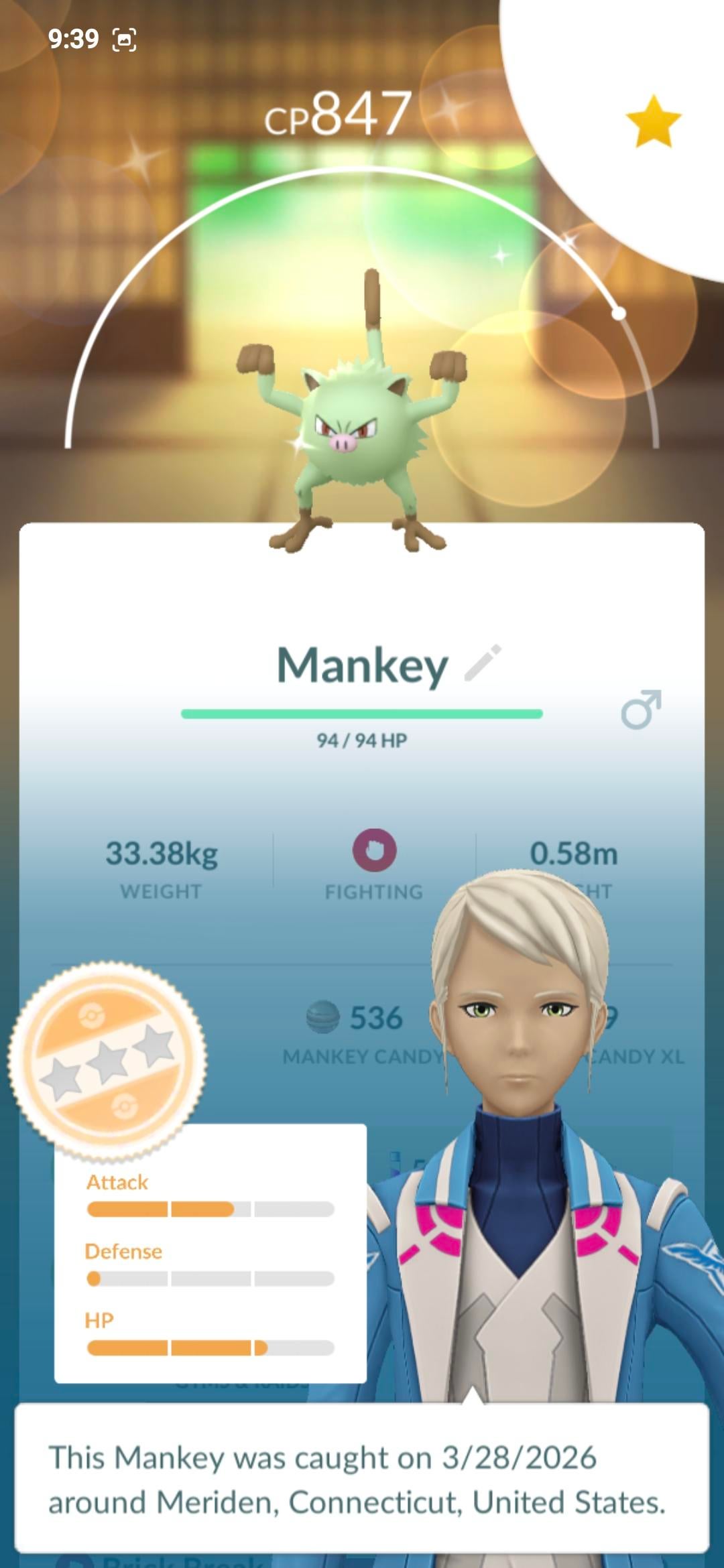Edit Mankey's nickname with the pencil icon
724x1568 pixels.
(x=483, y=663)
